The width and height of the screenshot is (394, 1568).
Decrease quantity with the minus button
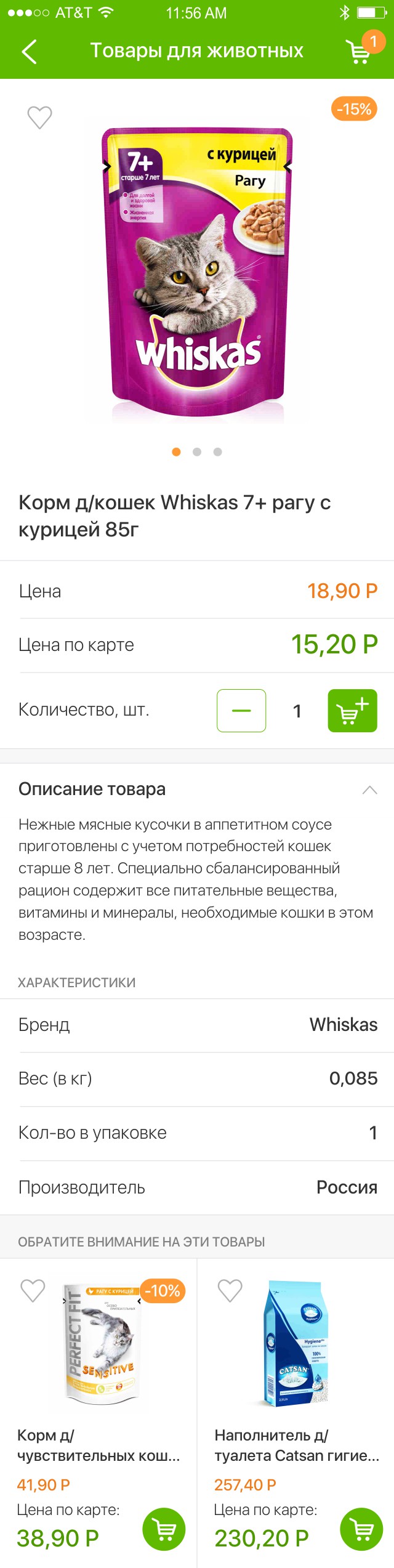pos(241,710)
